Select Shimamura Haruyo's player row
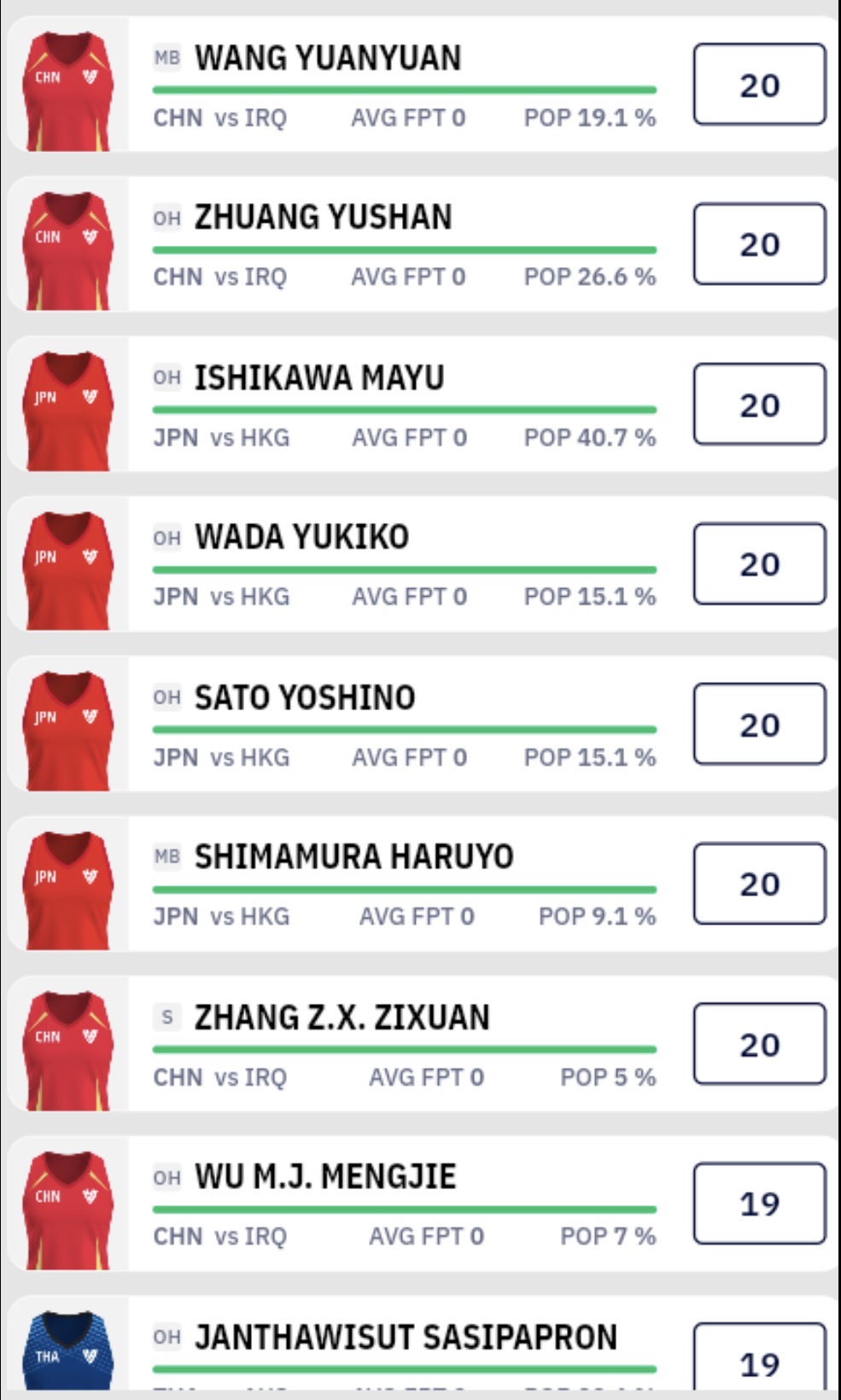The width and height of the screenshot is (841, 1400). 423,884
